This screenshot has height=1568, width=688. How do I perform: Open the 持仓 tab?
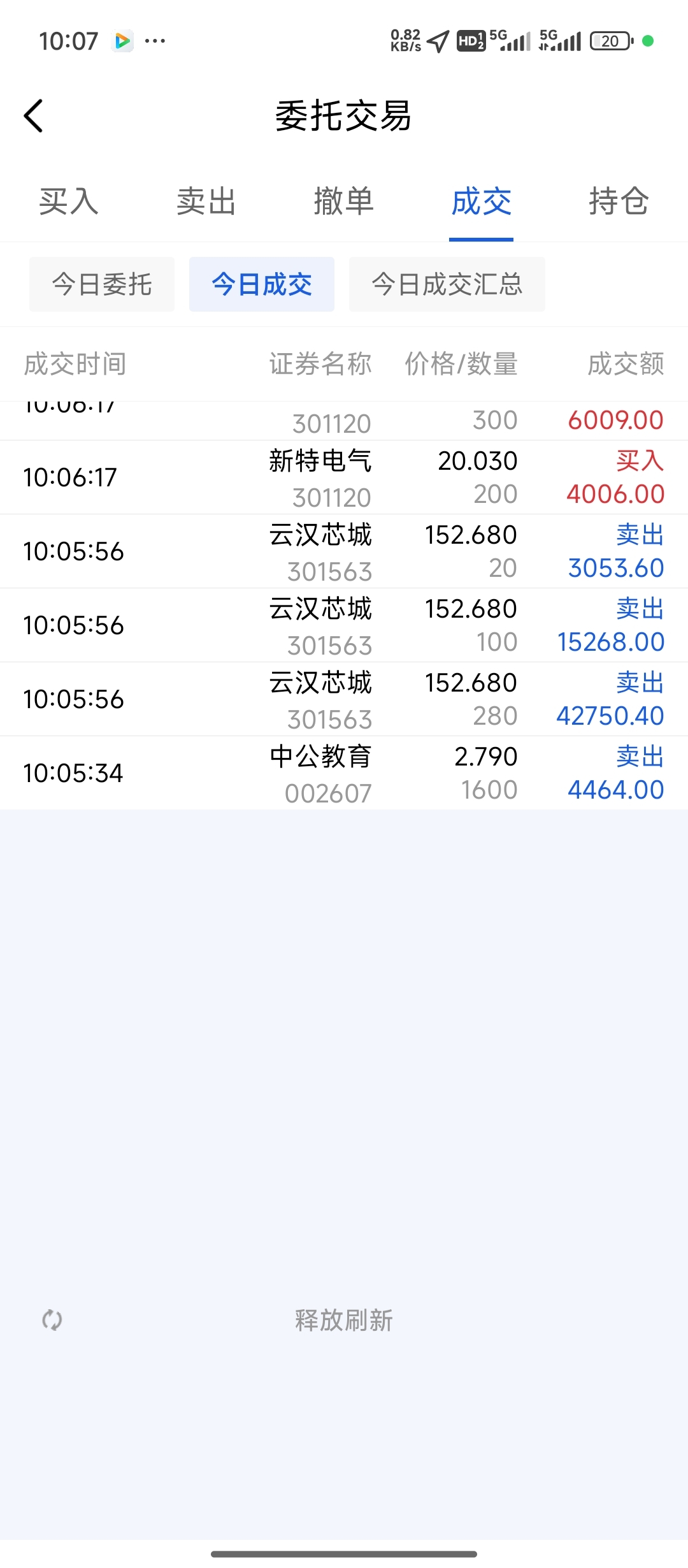(x=619, y=201)
